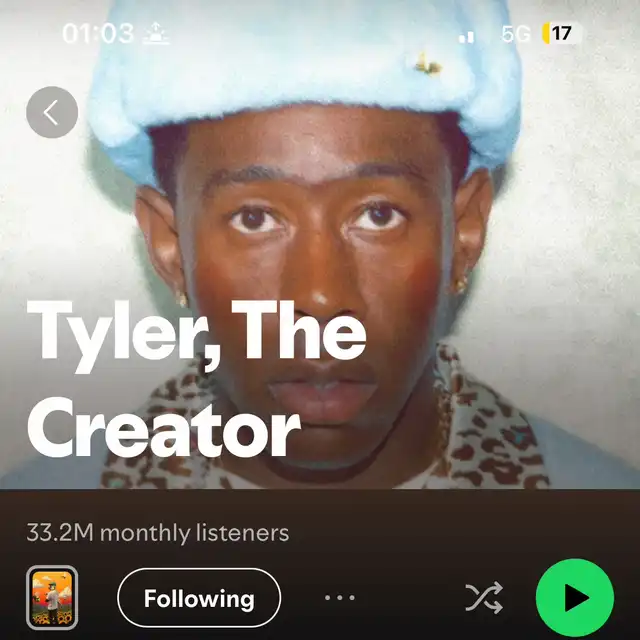640x640 pixels.
Task: Go back using the arrow button
Action: point(52,112)
